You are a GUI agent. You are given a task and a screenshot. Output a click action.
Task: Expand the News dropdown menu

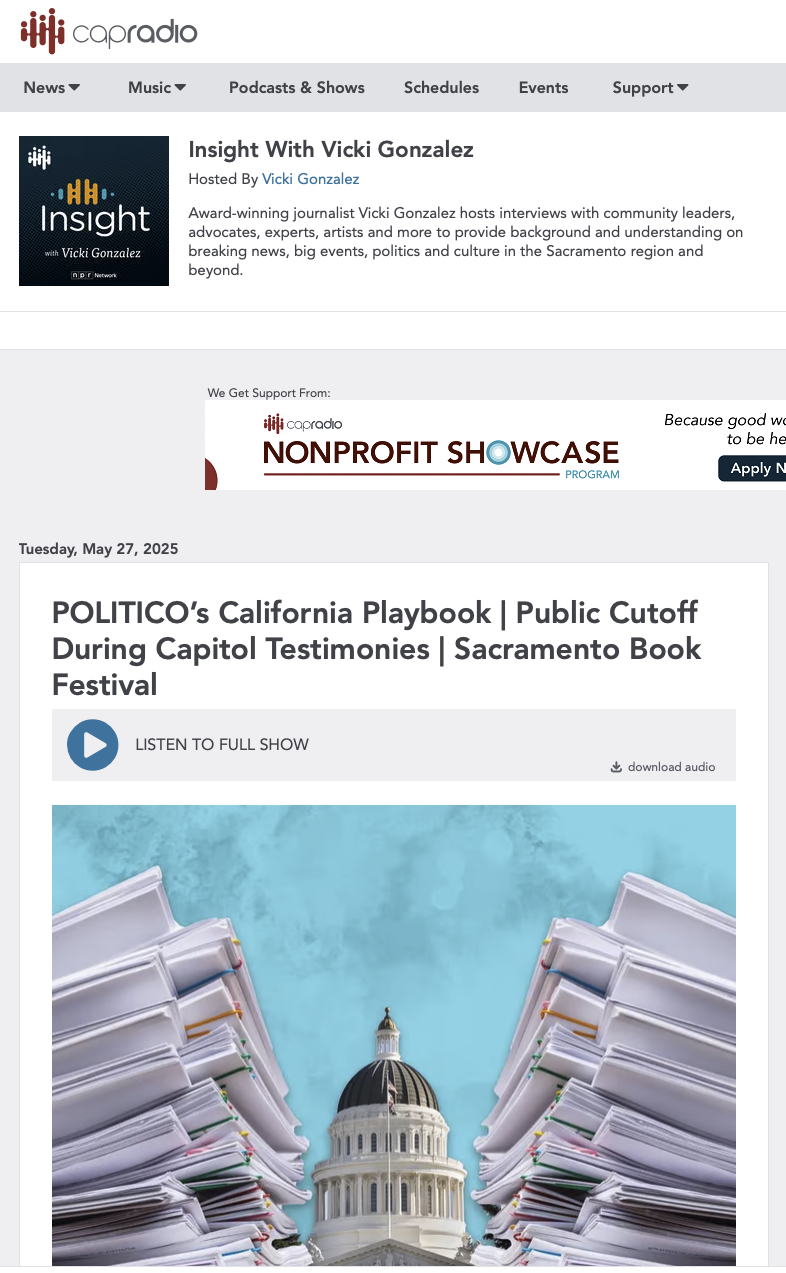pos(52,88)
